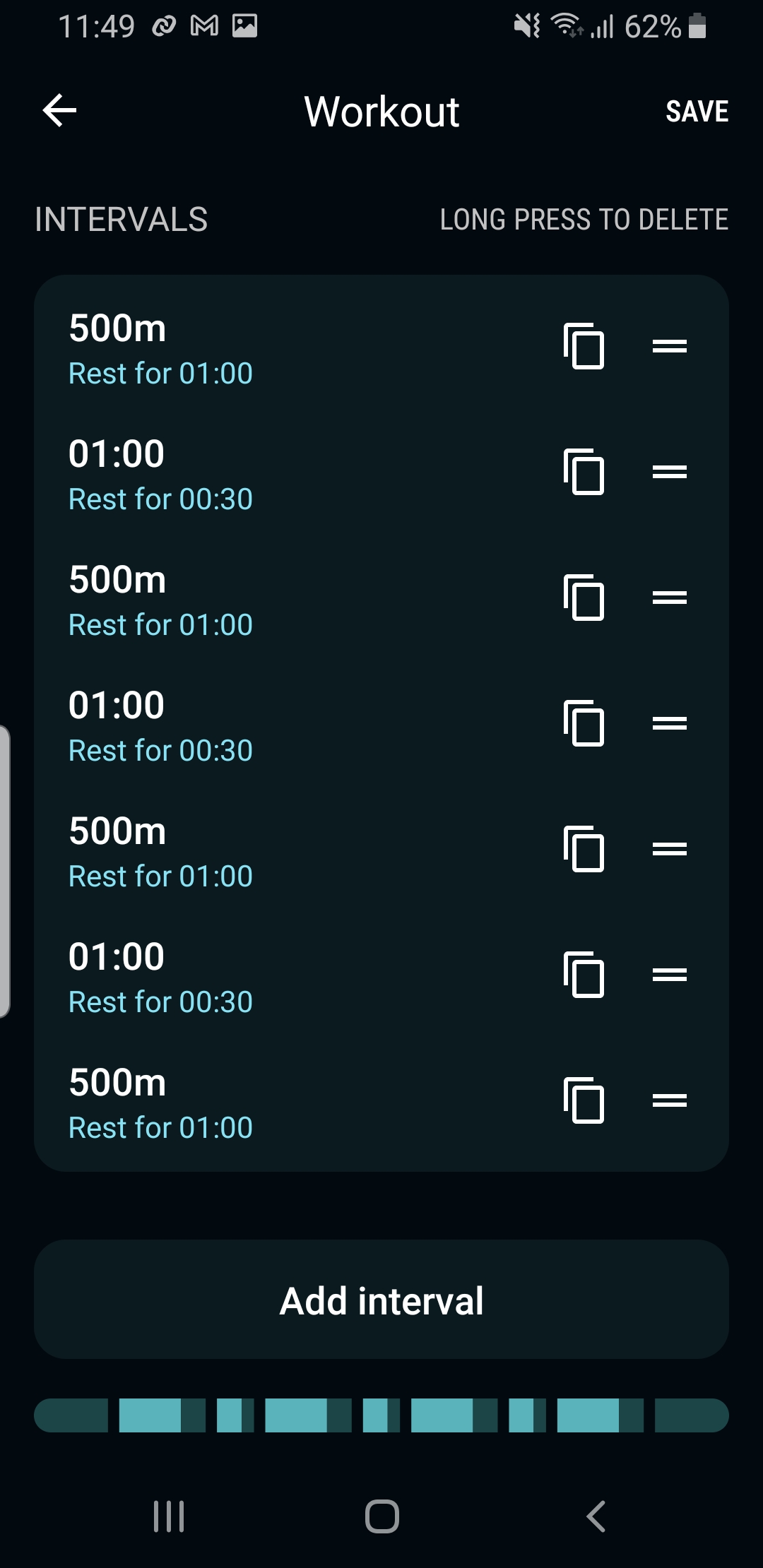Duplicate the third 500m interval
763x1568 pixels.
pos(585,849)
